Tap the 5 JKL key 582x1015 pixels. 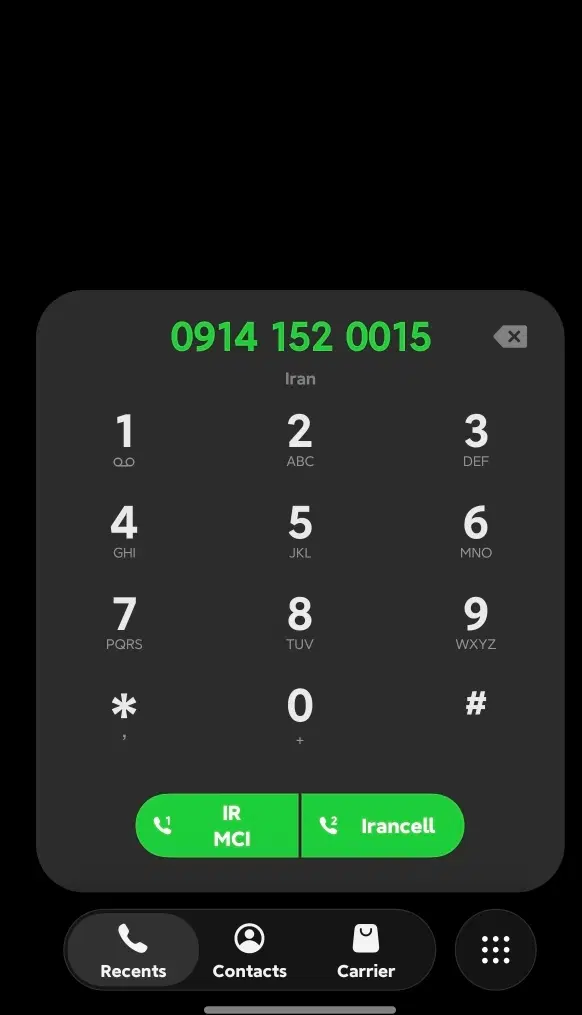coord(300,531)
